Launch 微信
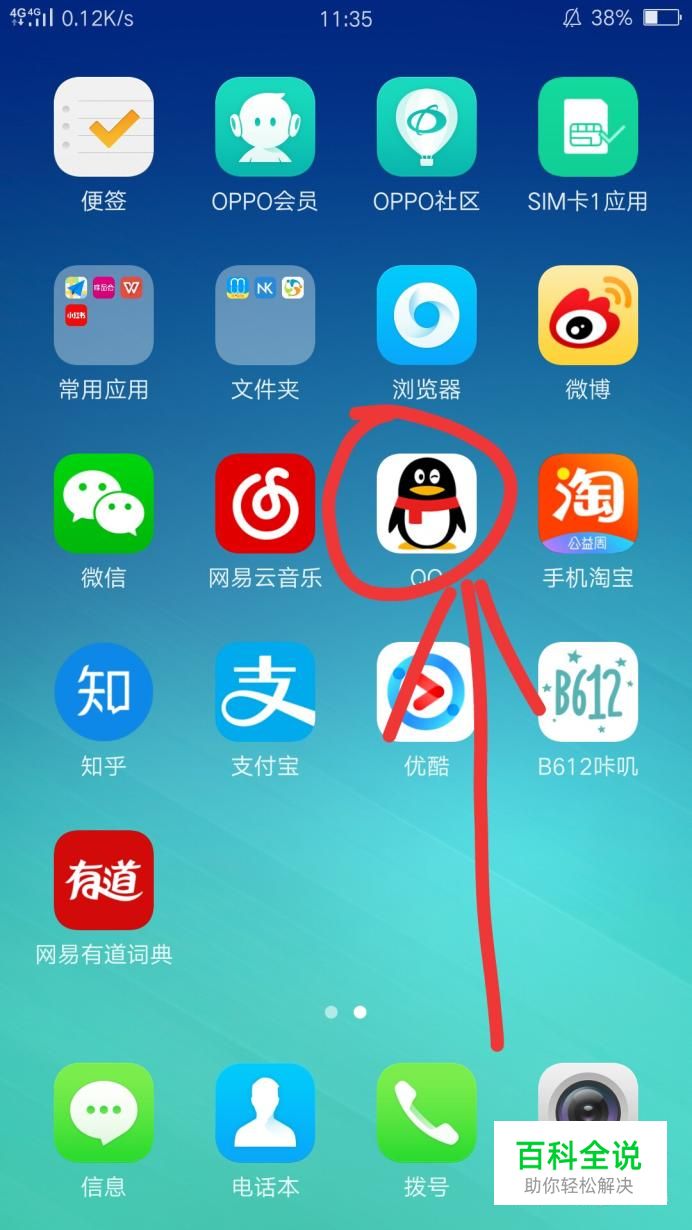 pos(103,503)
